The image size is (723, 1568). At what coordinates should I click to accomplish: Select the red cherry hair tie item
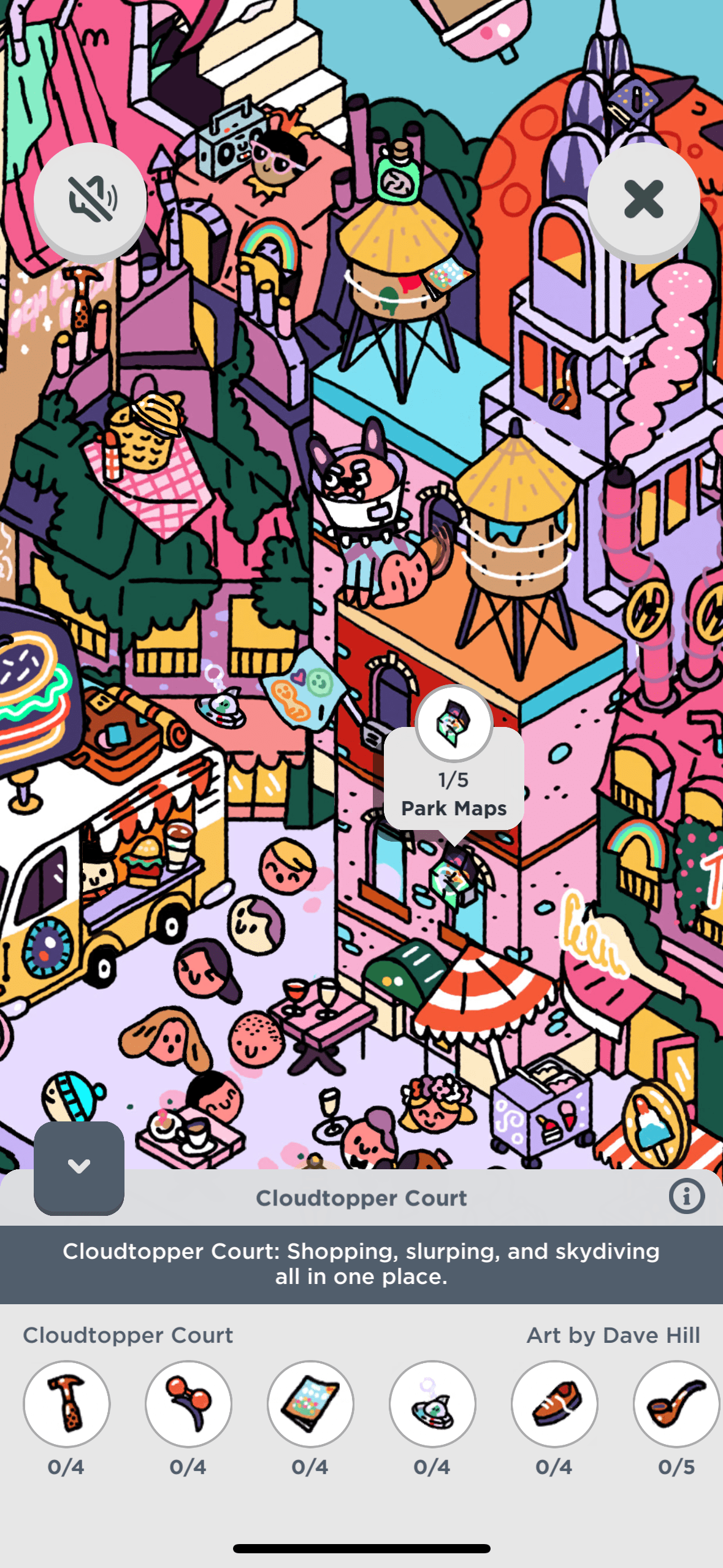pyautogui.click(x=188, y=1404)
